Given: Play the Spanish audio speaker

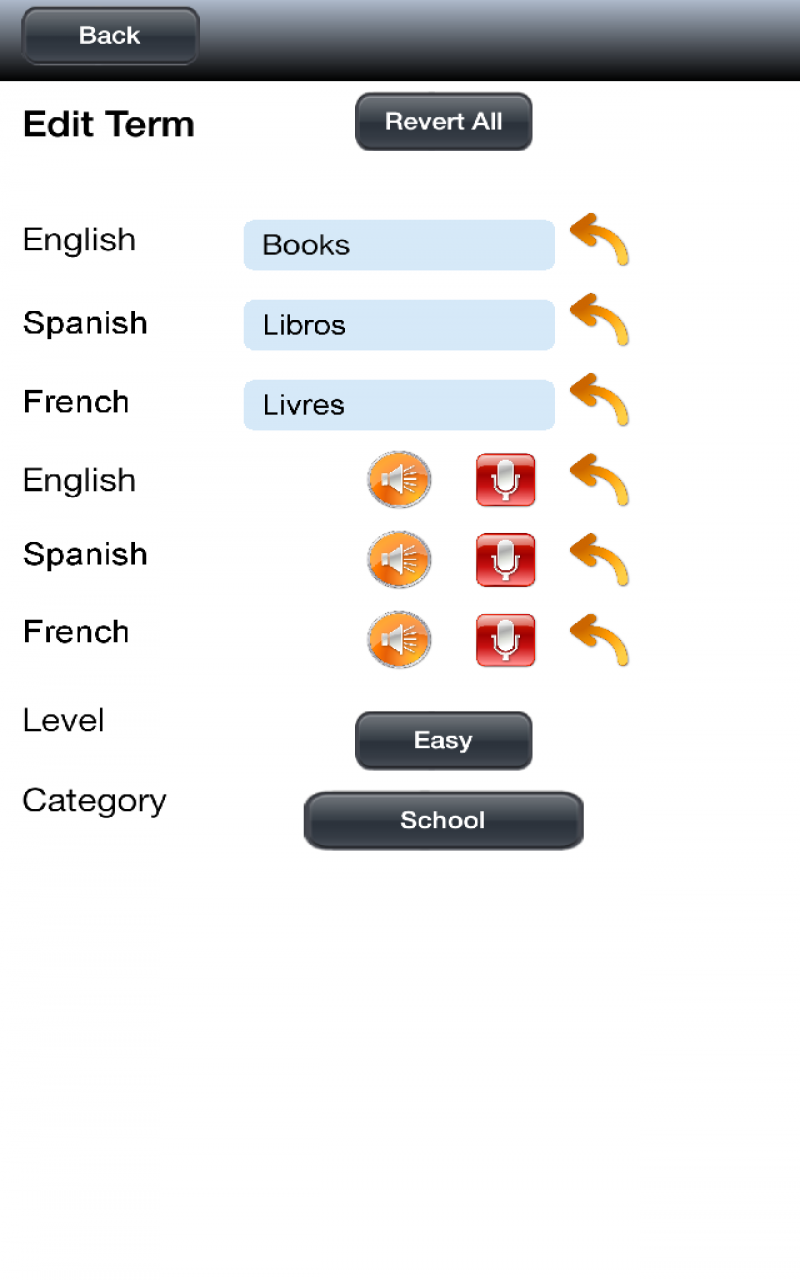Looking at the screenshot, I should pos(399,560).
